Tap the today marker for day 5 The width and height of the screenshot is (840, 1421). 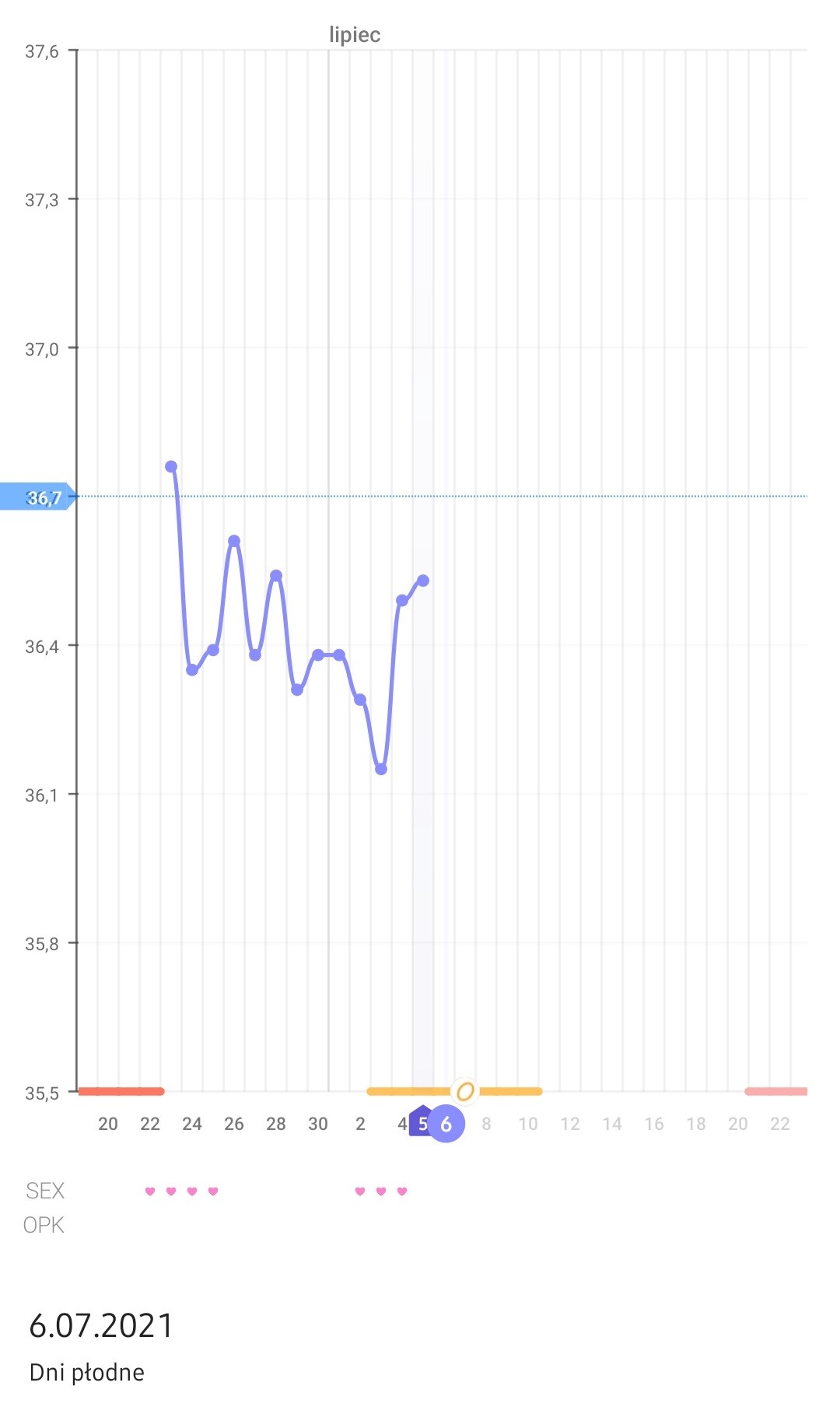click(x=421, y=1121)
